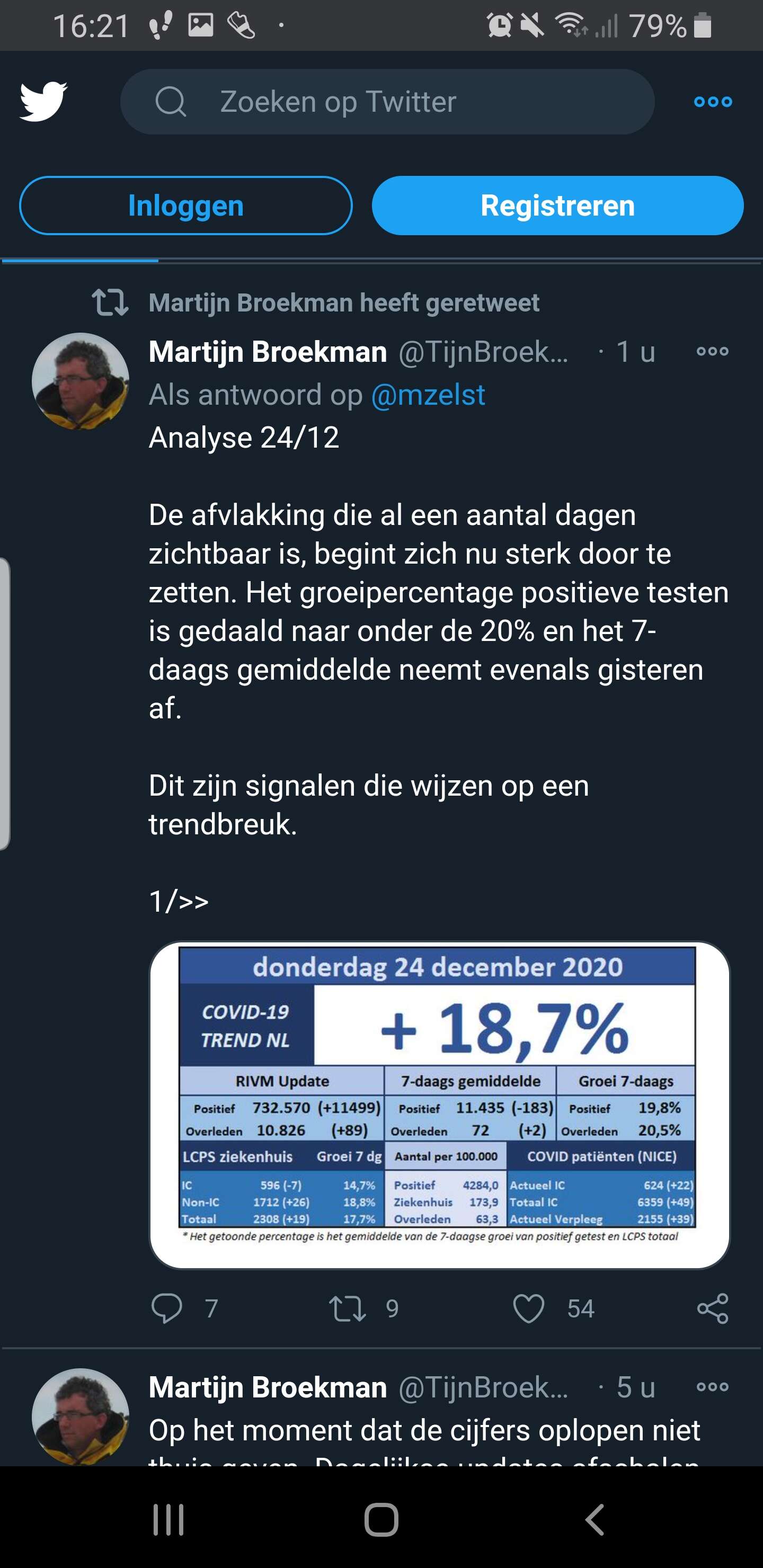Viewport: 763px width, 1568px height.
Task: Follow the @mzelst mention link
Action: [x=428, y=395]
